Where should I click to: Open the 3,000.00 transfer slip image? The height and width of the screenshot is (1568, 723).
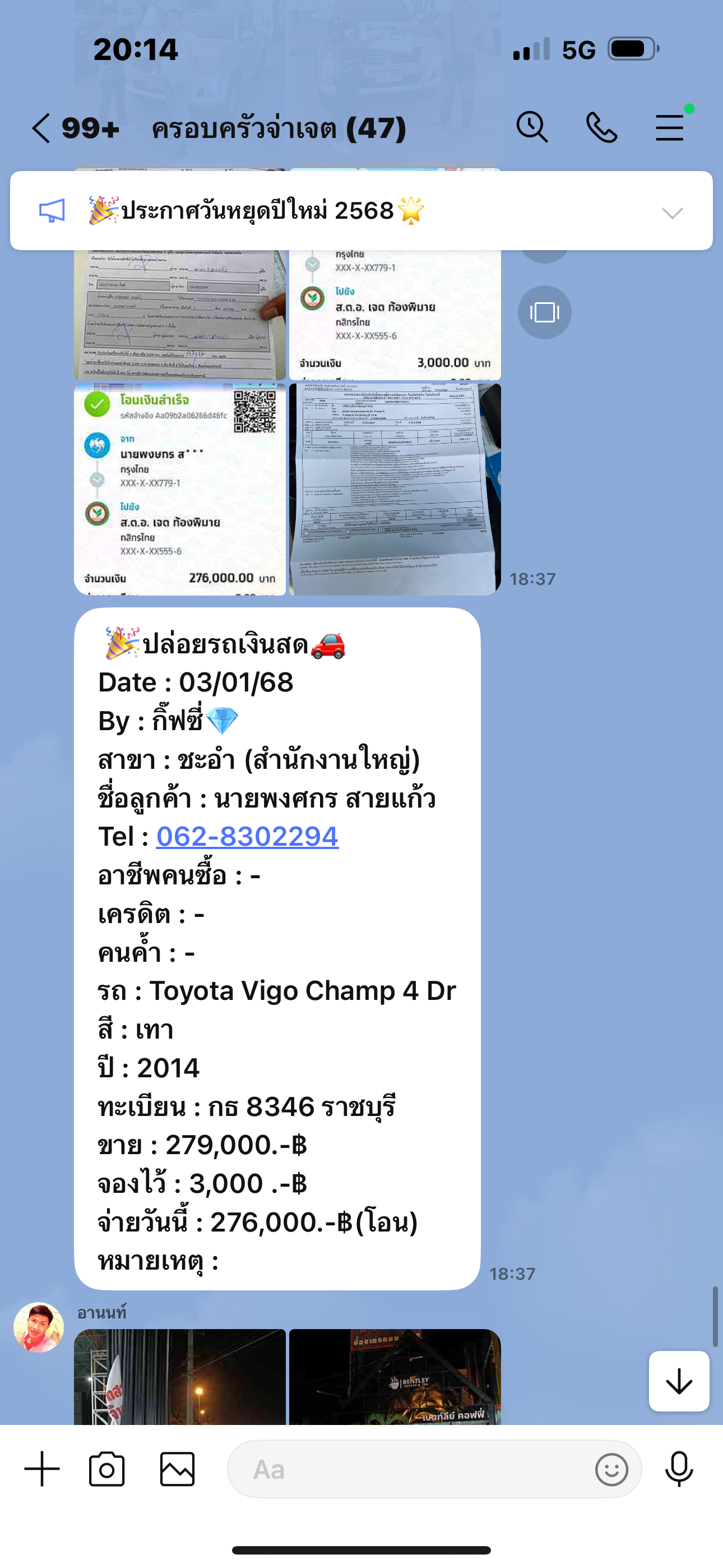tap(395, 315)
